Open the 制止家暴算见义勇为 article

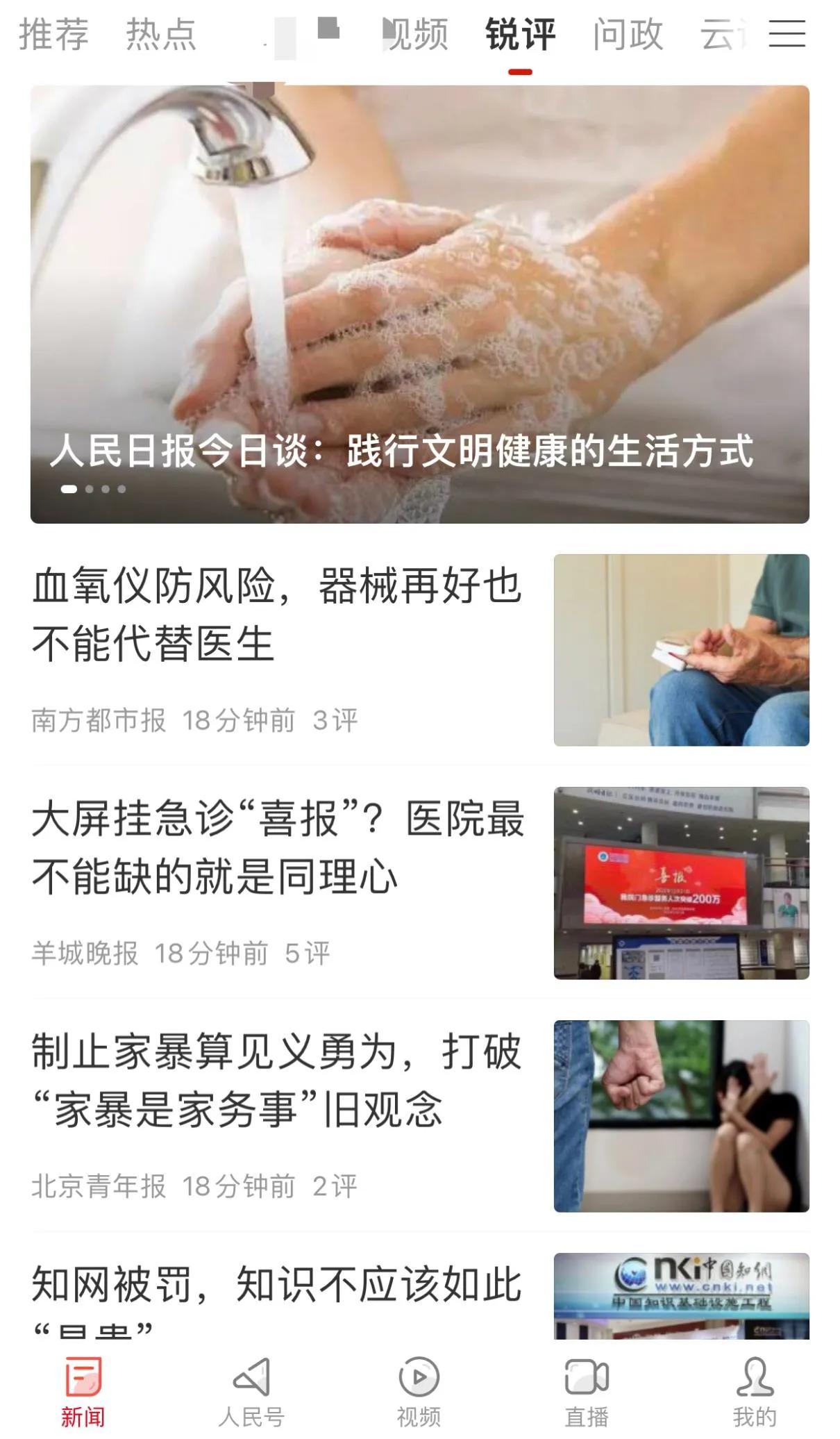click(278, 1083)
